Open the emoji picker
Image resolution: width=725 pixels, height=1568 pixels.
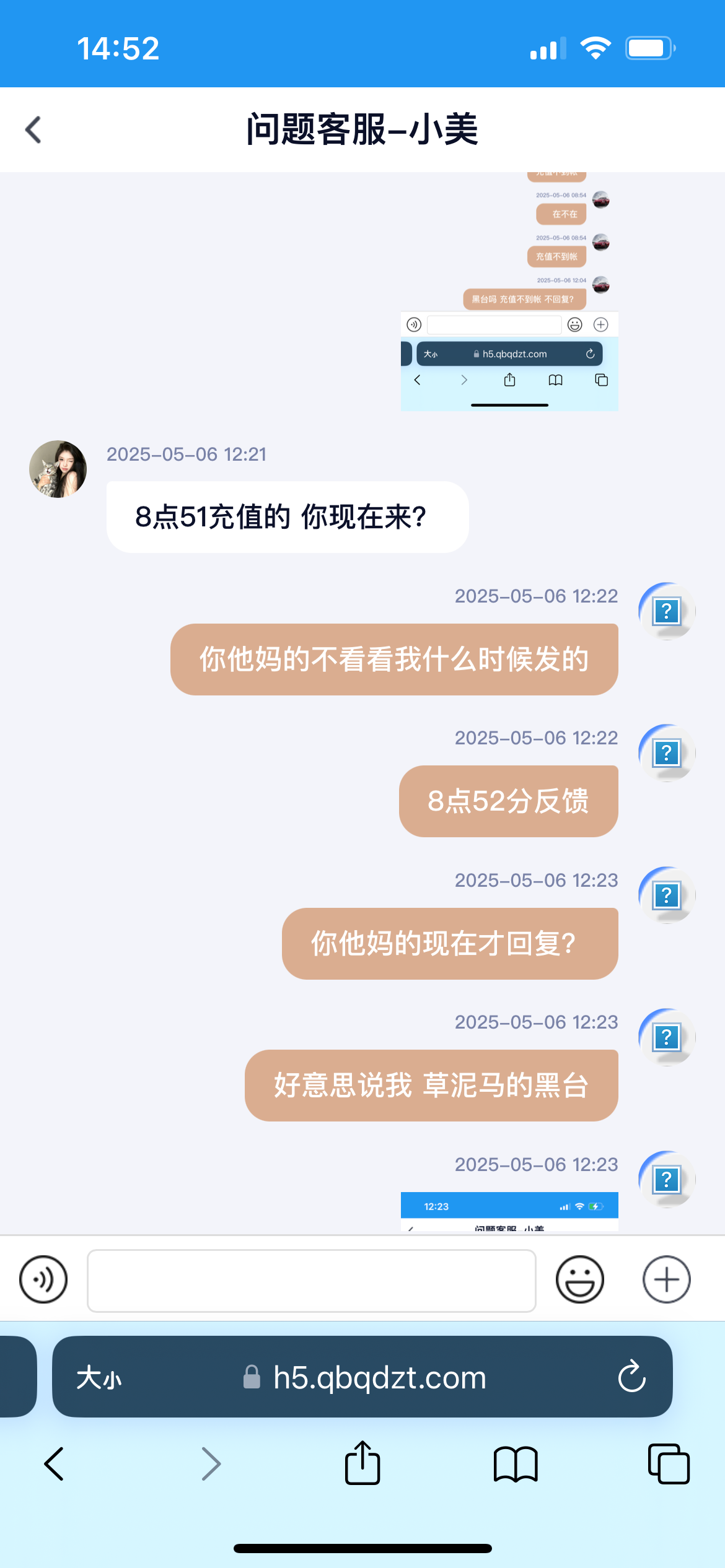pos(579,1279)
